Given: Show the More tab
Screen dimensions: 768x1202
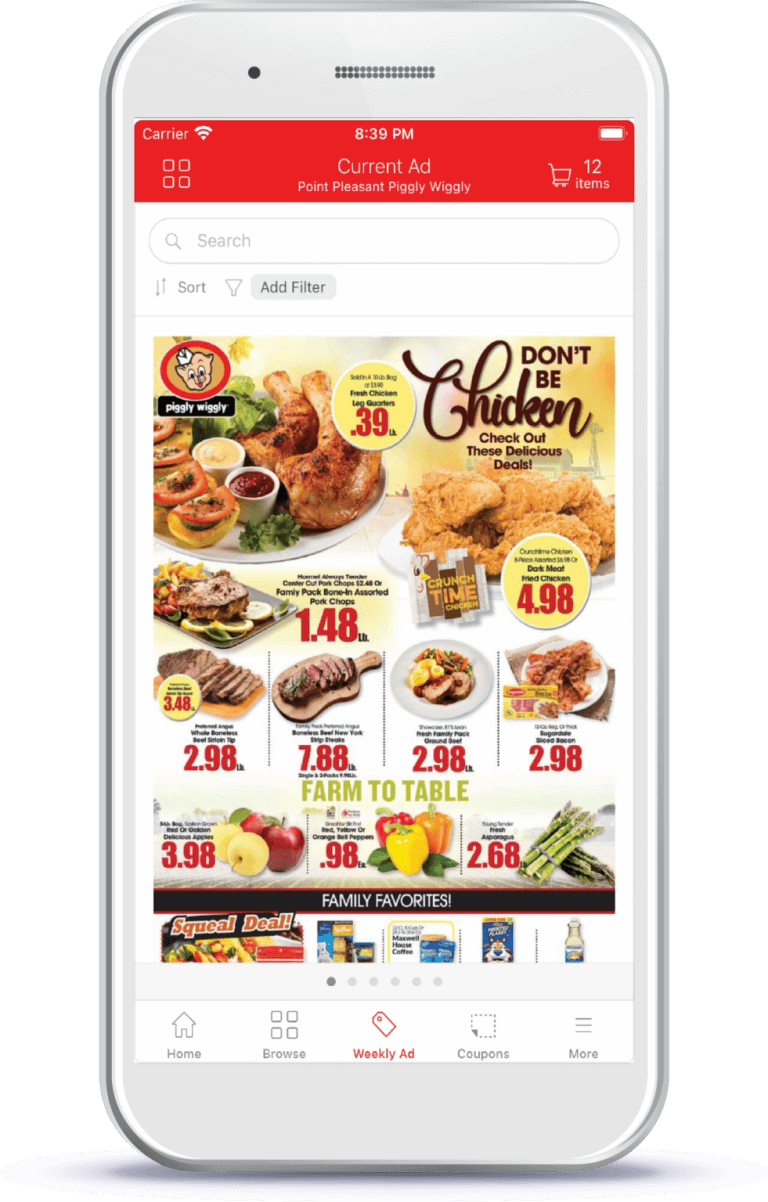Looking at the screenshot, I should tap(583, 1035).
